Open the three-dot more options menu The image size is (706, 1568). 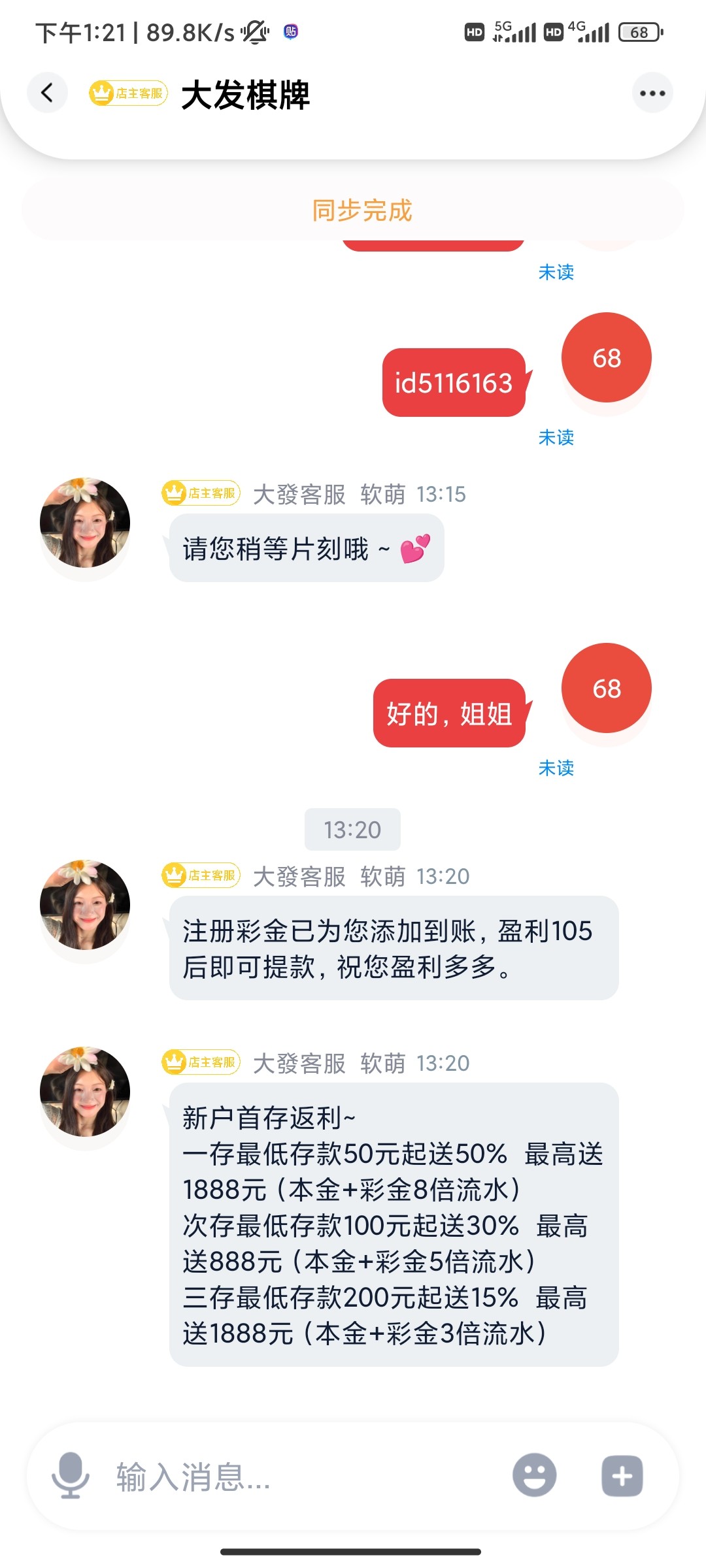pyautogui.click(x=652, y=93)
